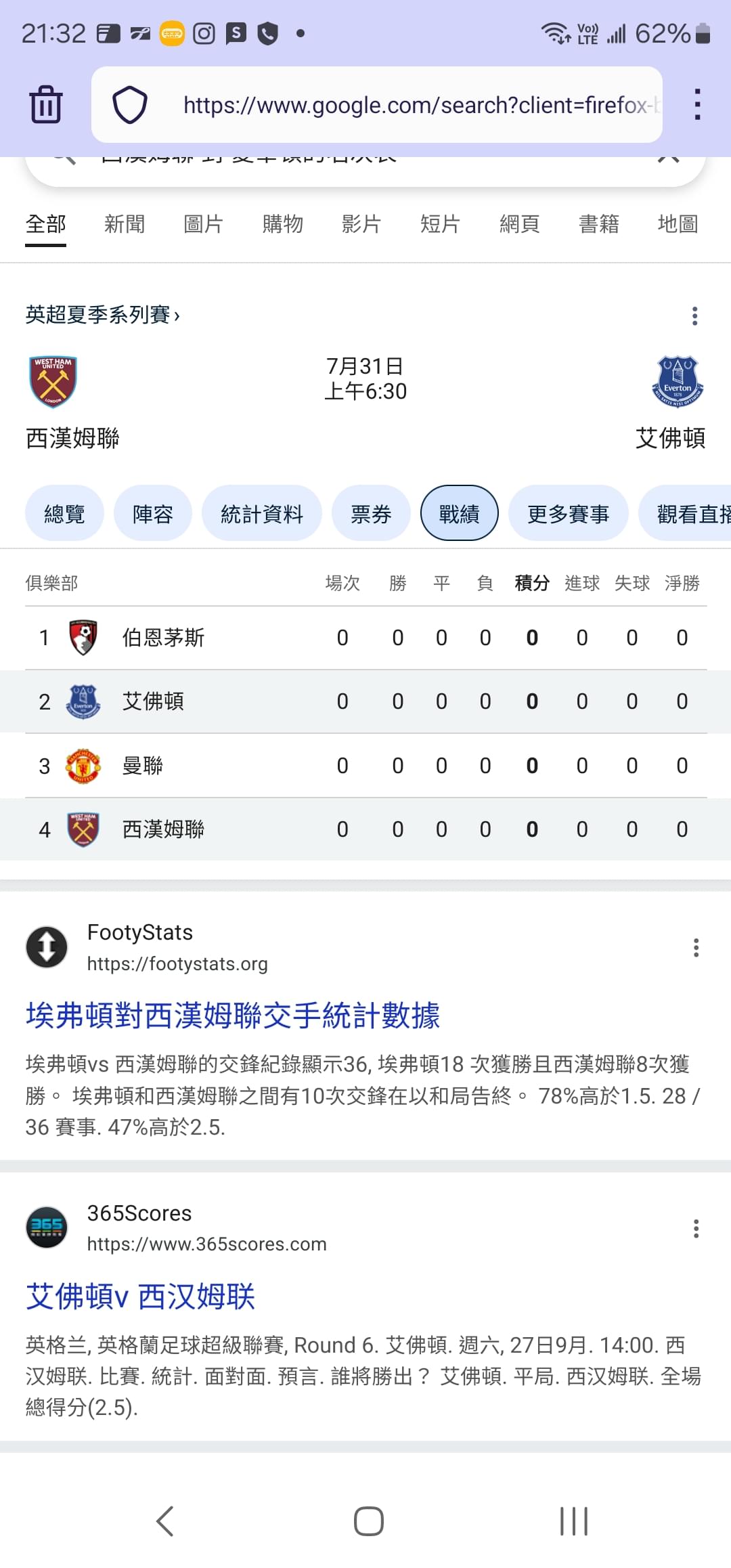Select the 統計資料 chip
Viewport: 731px width, 1568px height.
point(262,513)
